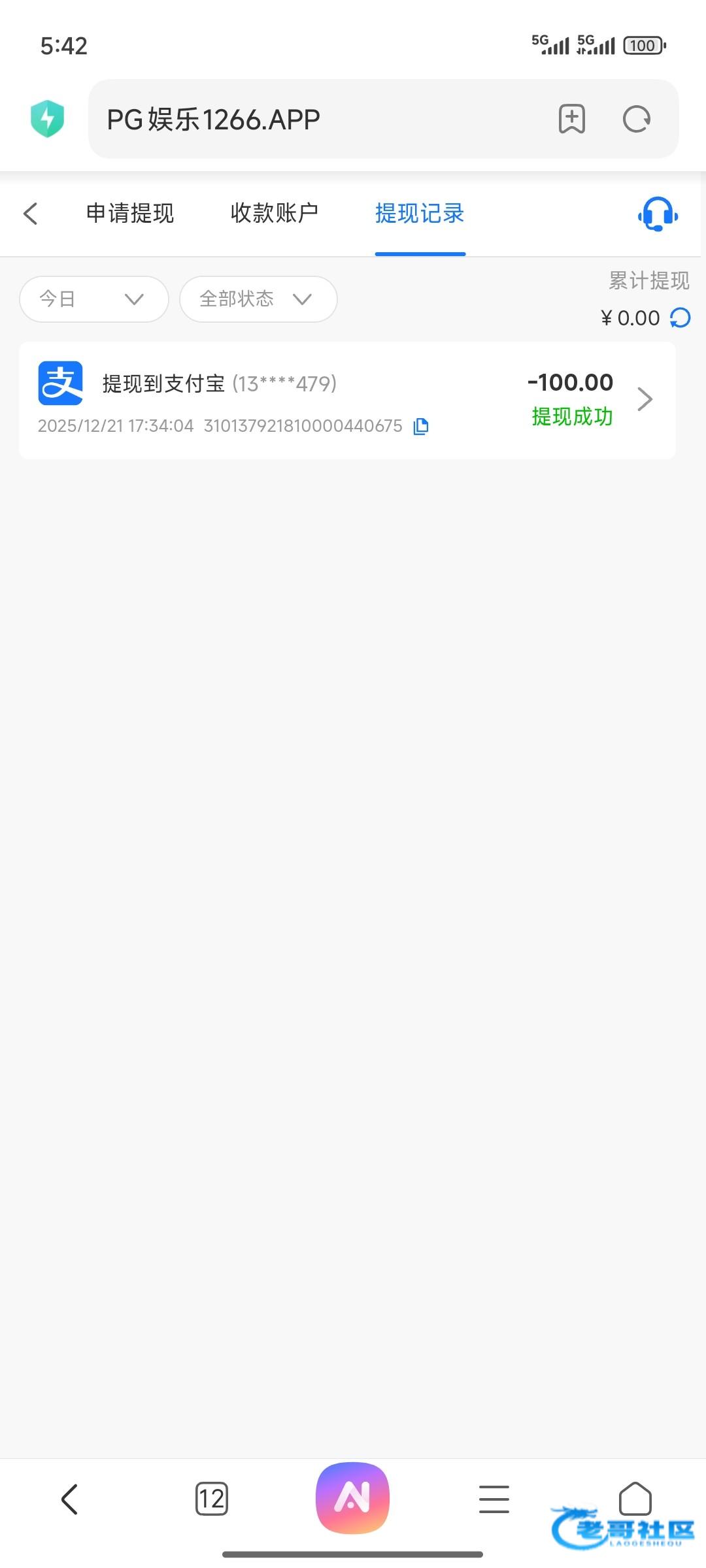Switch to the 申请提现 tab
The image size is (706, 1568).
pos(130,214)
